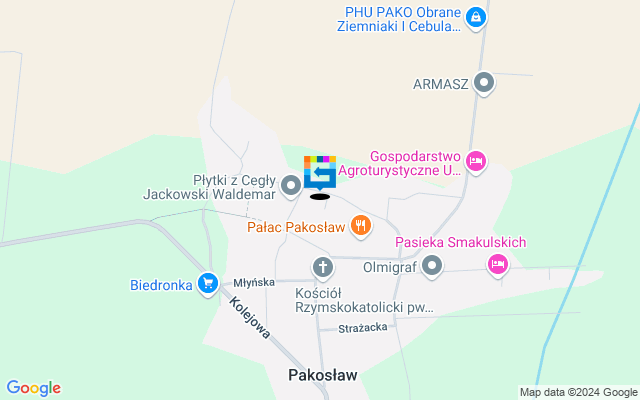The height and width of the screenshot is (400, 640).
Task: Open the Biedronka shopping cart marker
Action: tap(208, 284)
